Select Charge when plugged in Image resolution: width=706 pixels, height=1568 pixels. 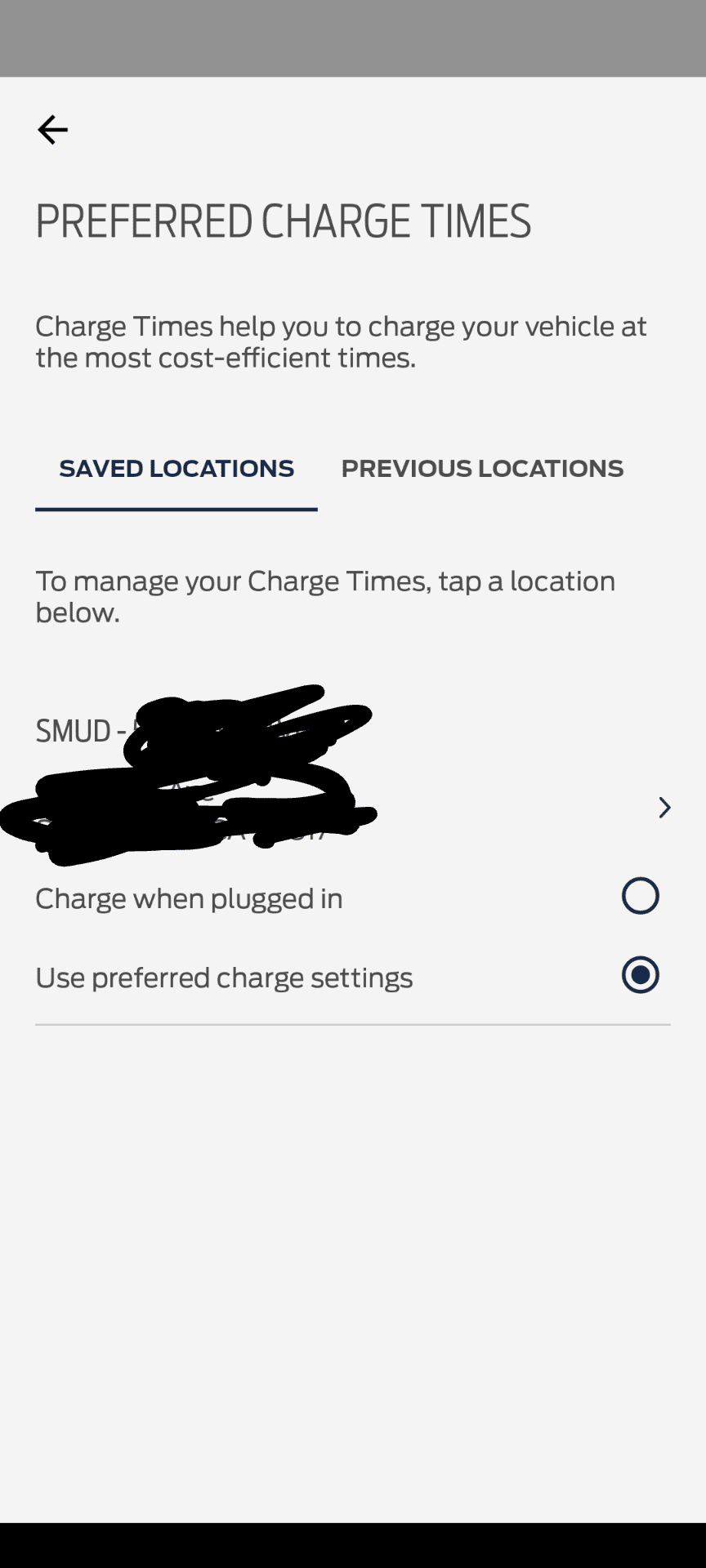(x=640, y=896)
